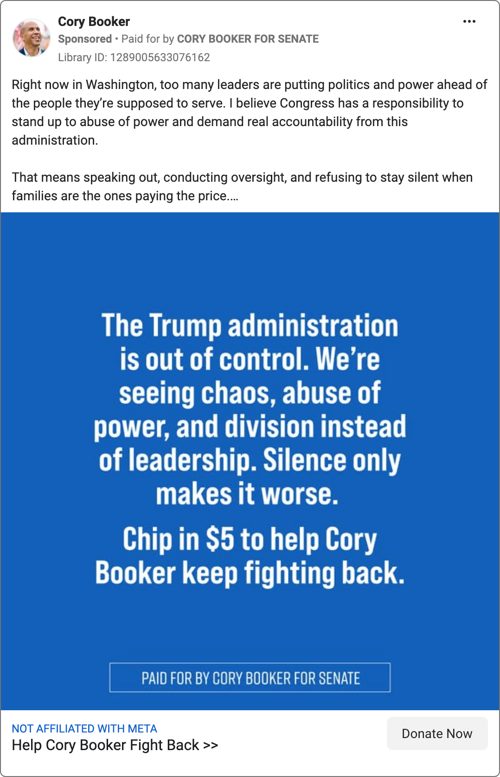Screen dimensions: 500x777
Task: Open the three-dot overflow menu
Action: [x=469, y=21]
